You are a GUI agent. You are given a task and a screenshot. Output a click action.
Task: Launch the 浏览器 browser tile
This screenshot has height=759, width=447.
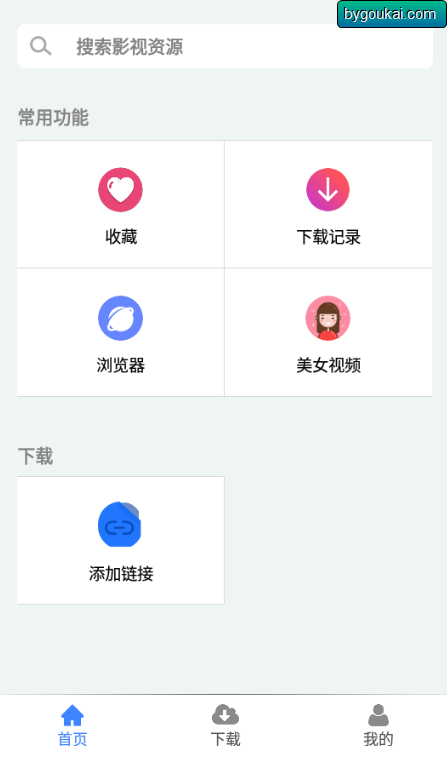[121, 333]
